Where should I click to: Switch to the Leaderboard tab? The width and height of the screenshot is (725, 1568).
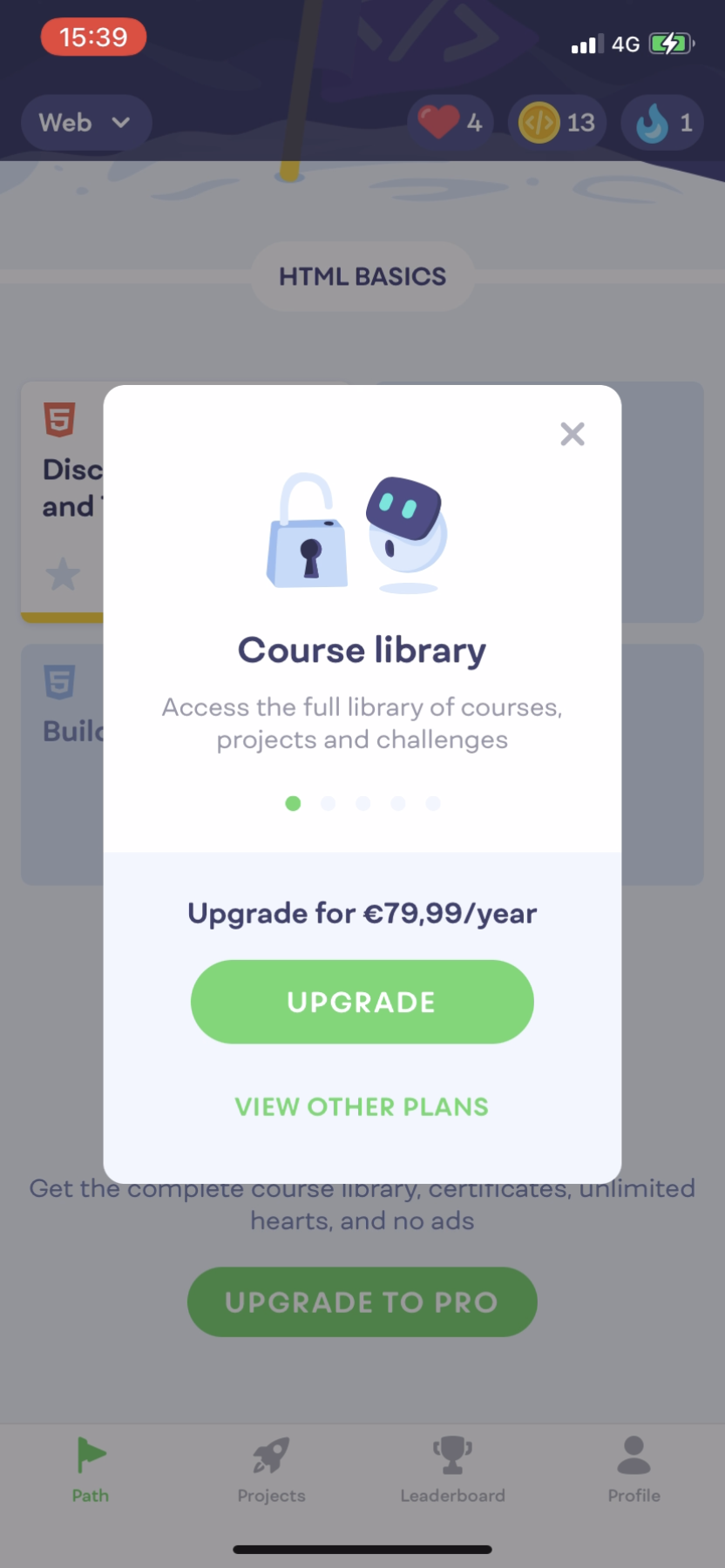coord(452,1472)
